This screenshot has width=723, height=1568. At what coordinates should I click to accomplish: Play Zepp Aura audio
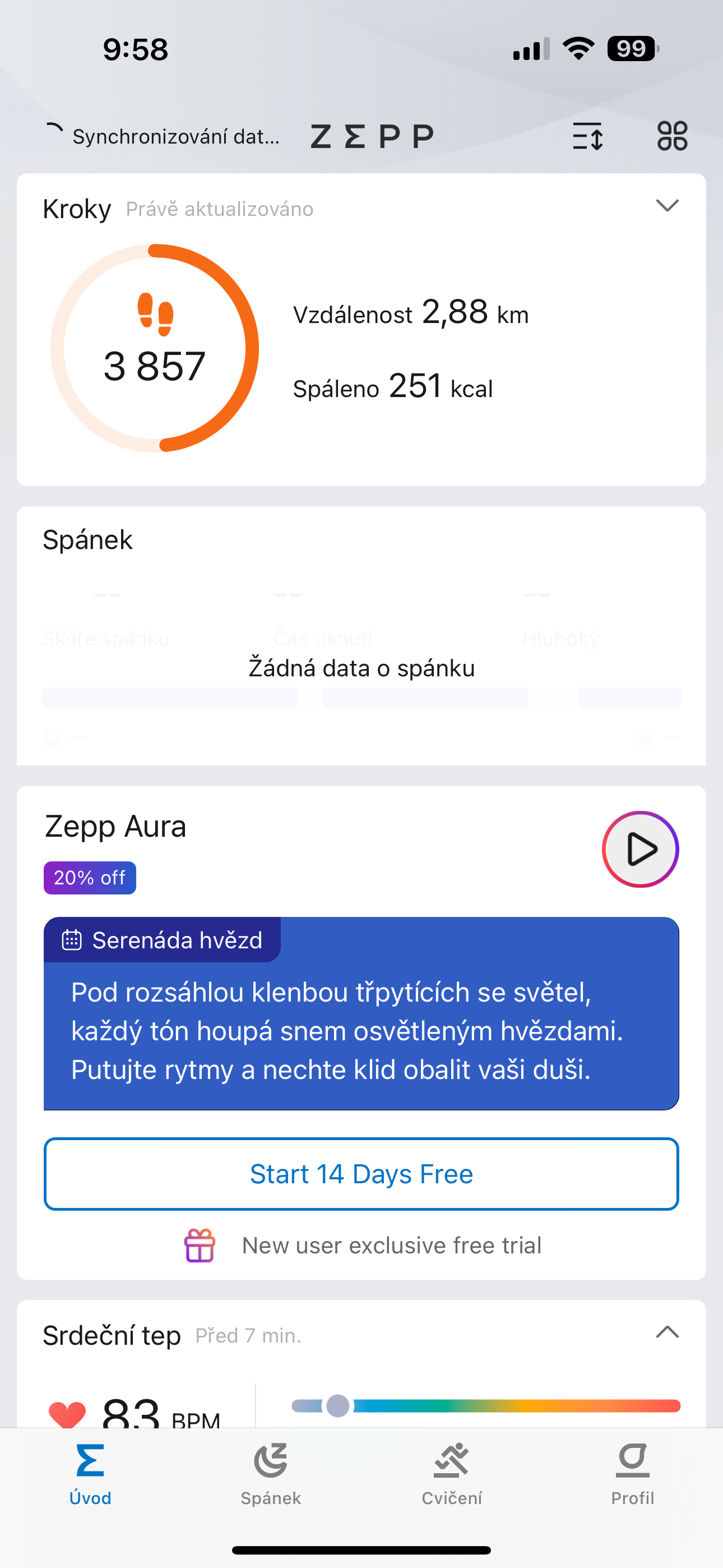639,849
